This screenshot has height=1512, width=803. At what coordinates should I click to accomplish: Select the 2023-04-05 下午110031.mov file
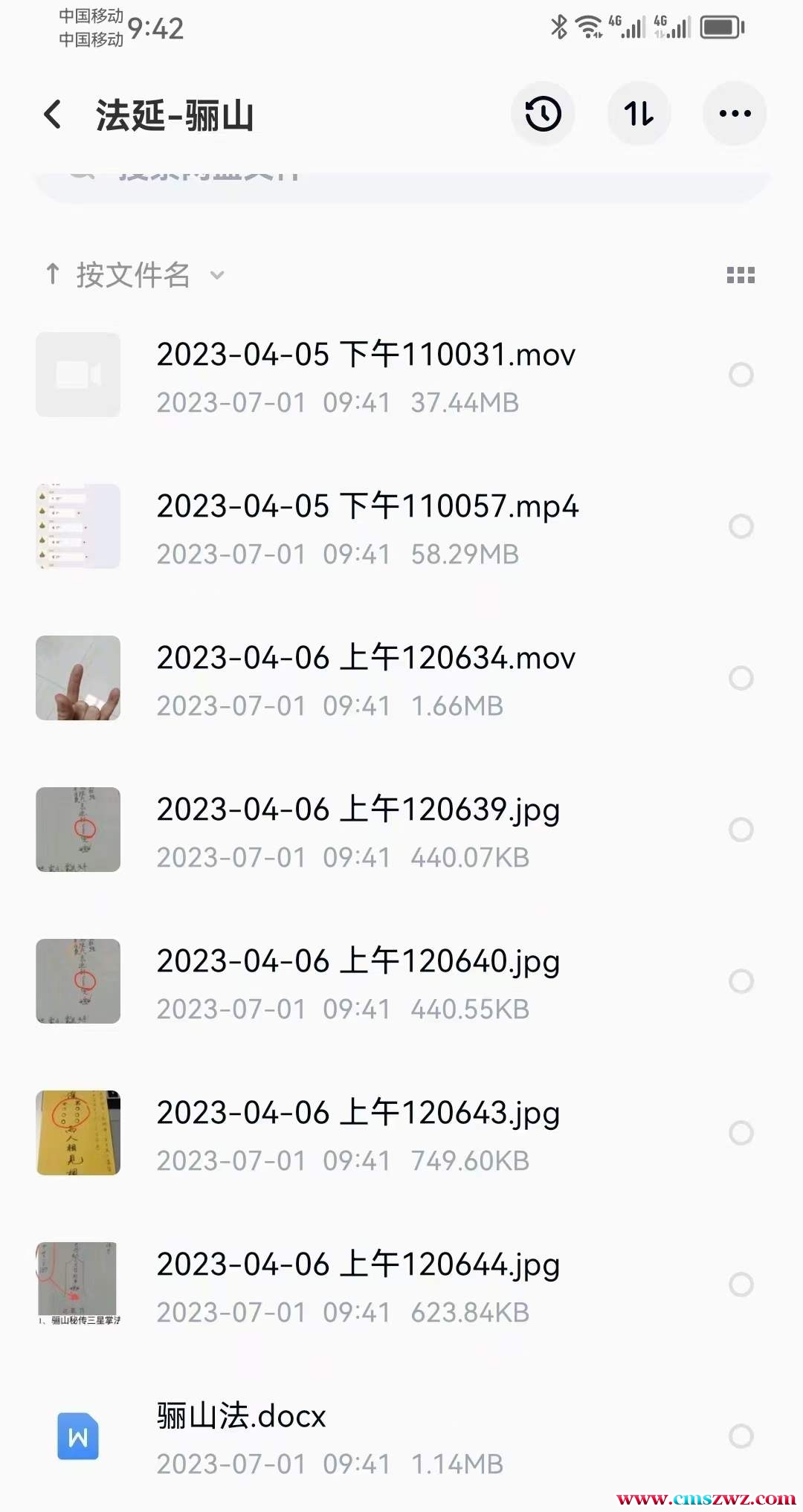coord(741,375)
